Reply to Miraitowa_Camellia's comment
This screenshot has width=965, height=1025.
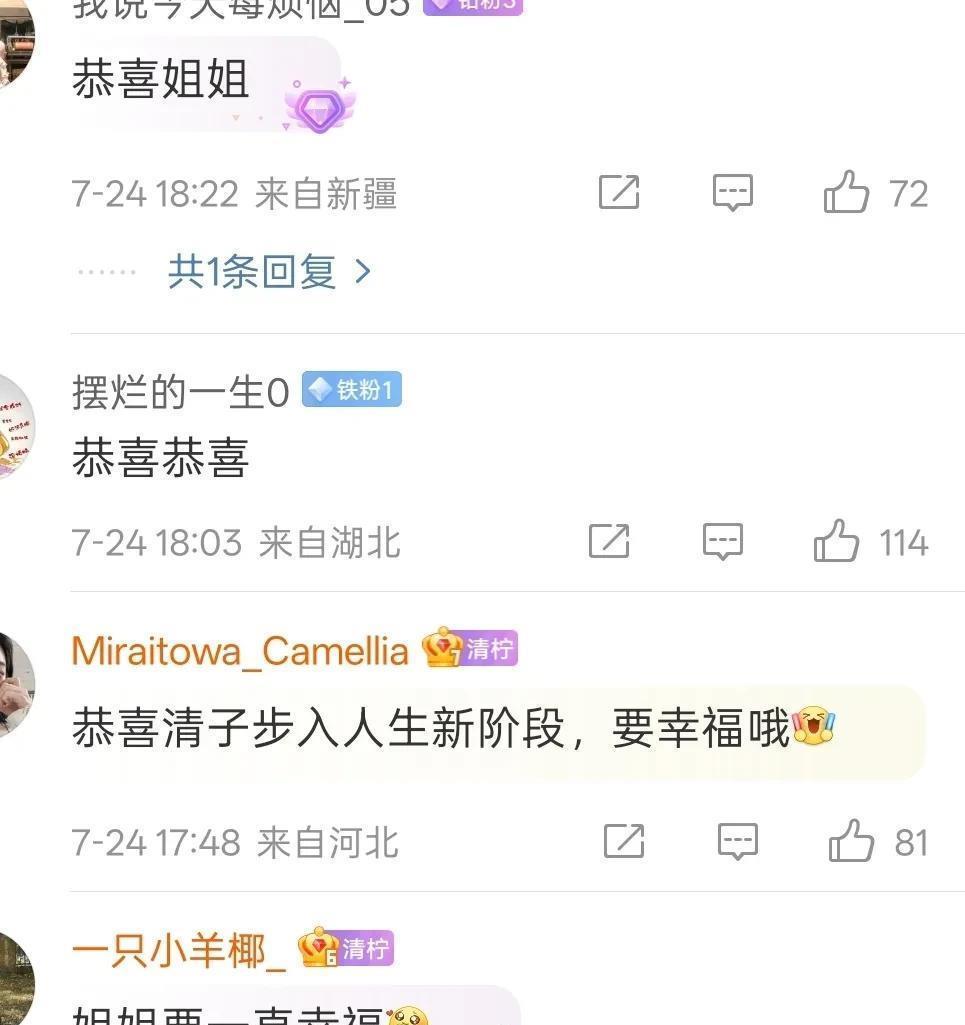(737, 842)
